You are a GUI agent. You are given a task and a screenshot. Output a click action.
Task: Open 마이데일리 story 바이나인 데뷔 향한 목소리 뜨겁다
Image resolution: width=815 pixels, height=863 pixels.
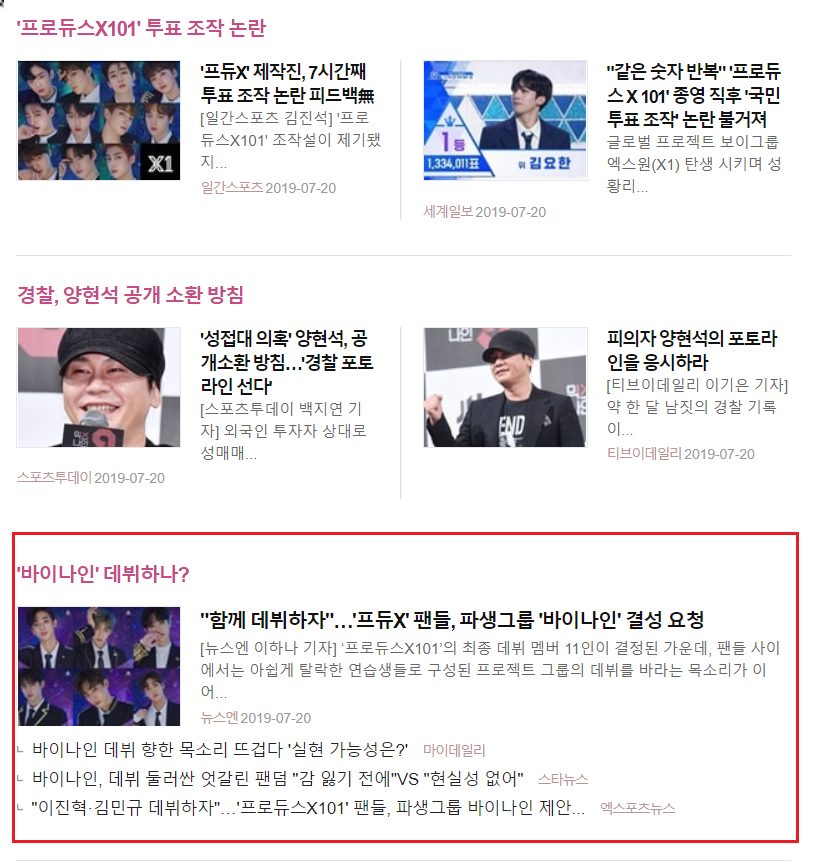click(x=220, y=749)
